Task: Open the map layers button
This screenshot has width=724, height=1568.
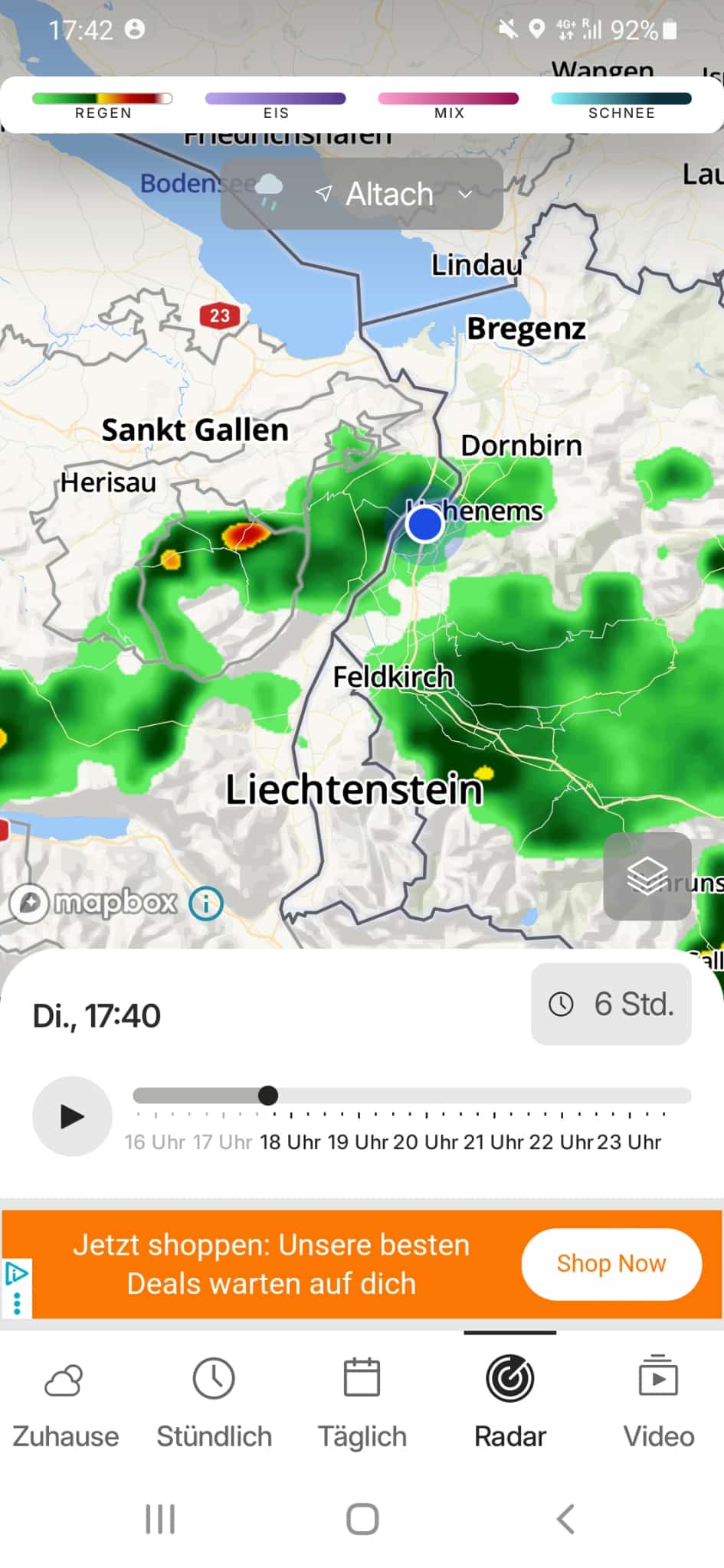Action: (x=647, y=876)
